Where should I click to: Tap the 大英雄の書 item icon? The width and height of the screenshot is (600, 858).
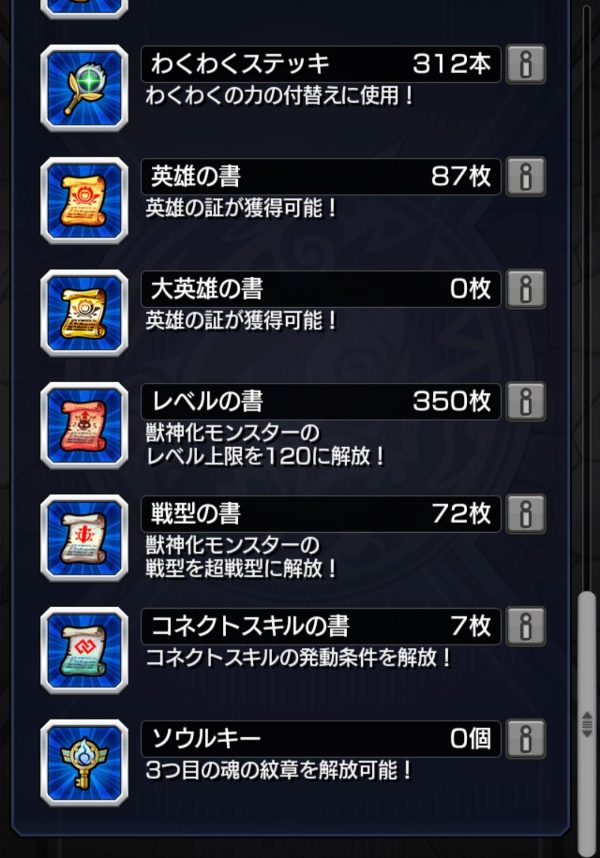tap(84, 313)
